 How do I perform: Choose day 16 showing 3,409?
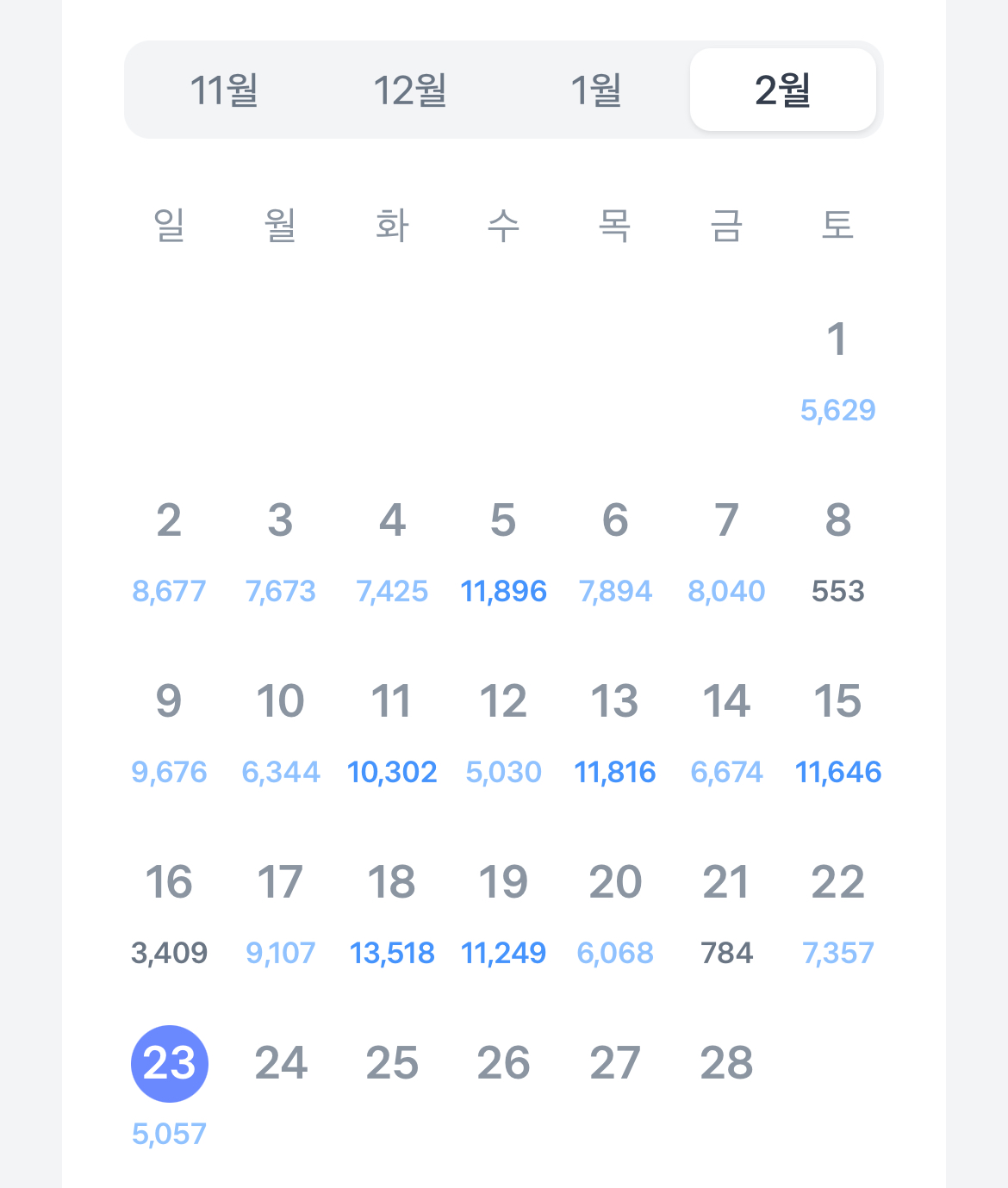point(169,913)
